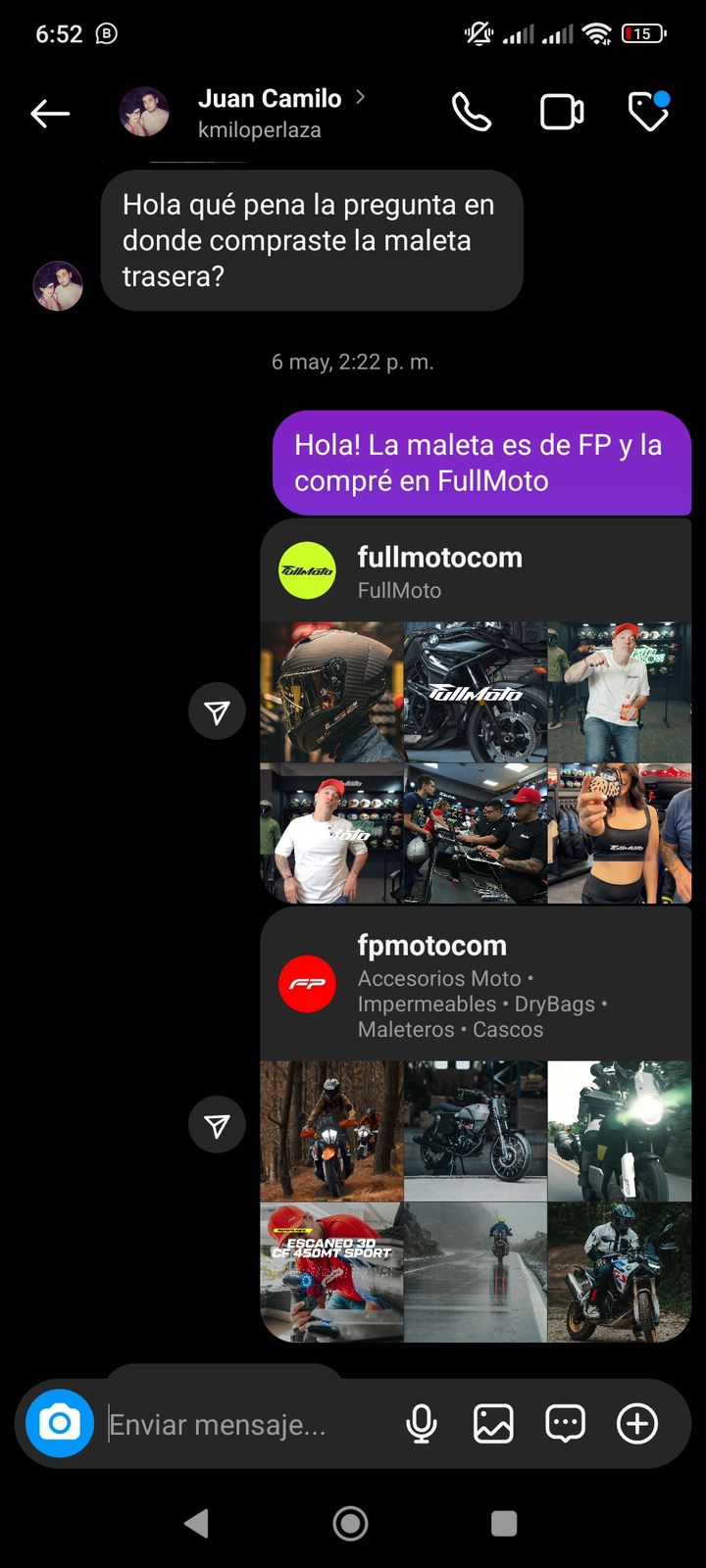
Task: Forward the fullmotocom profile share
Action: 217,711
